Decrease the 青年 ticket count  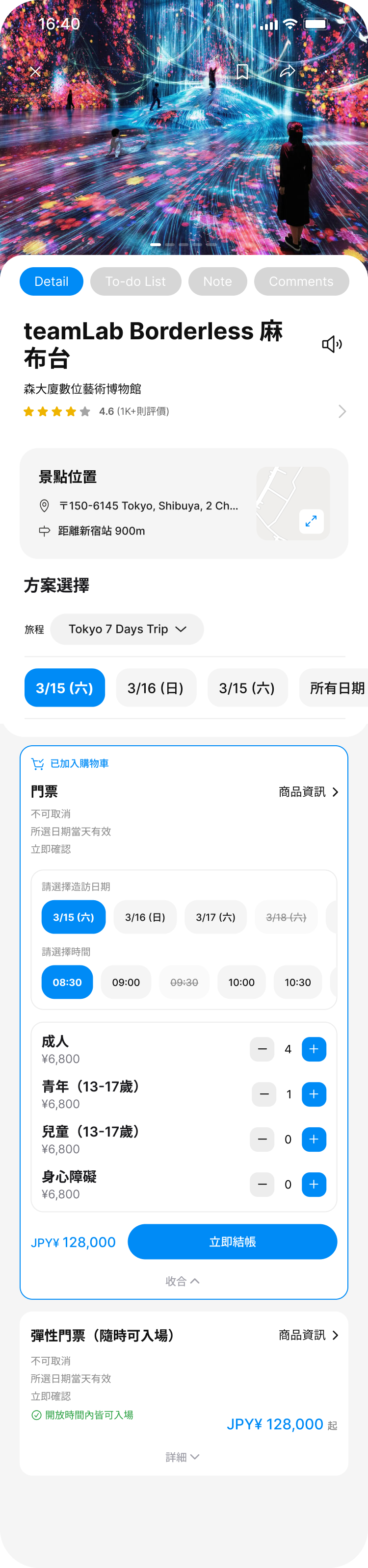pos(264,1094)
